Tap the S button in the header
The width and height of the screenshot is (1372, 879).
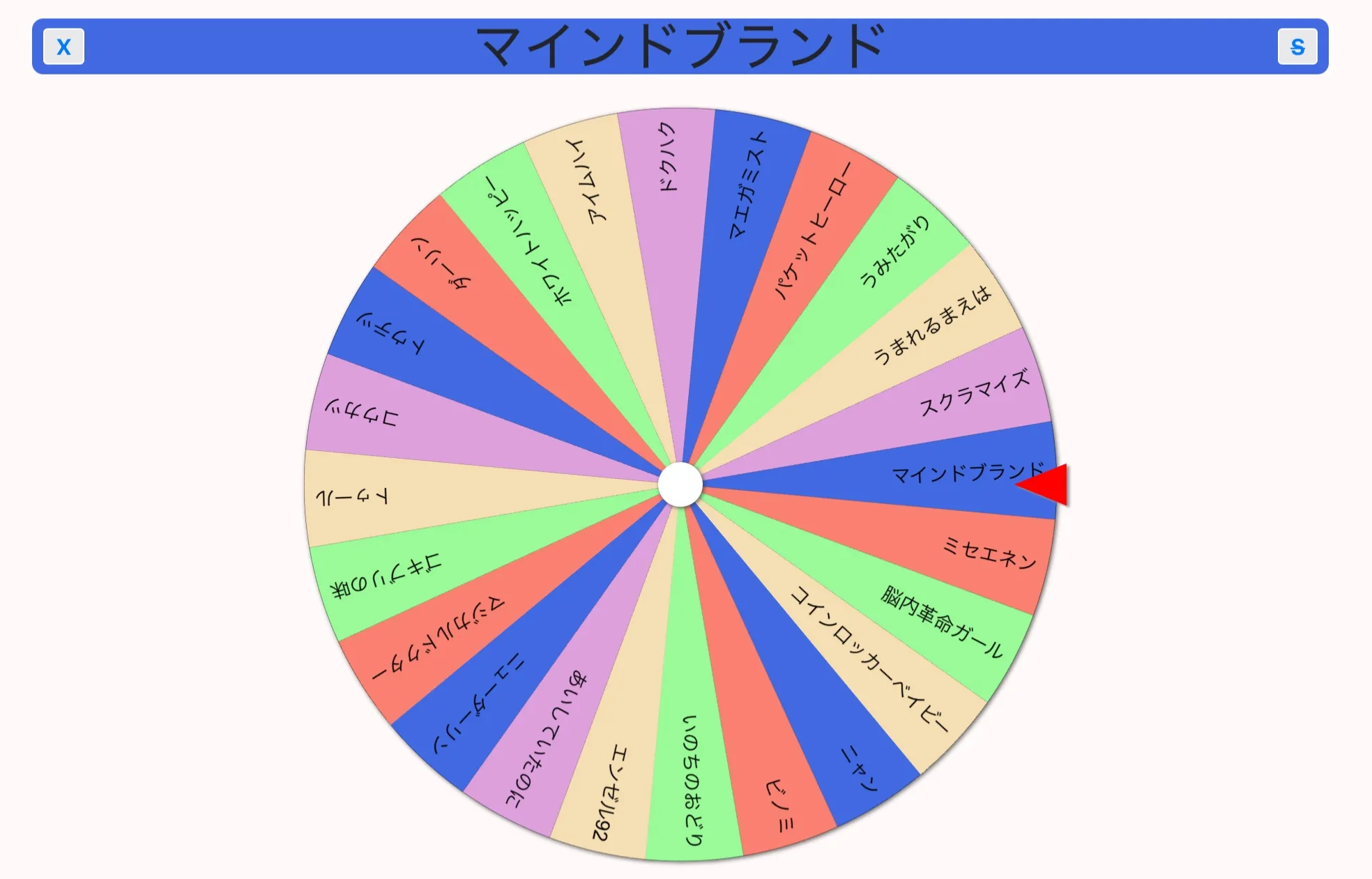pos(1297,47)
